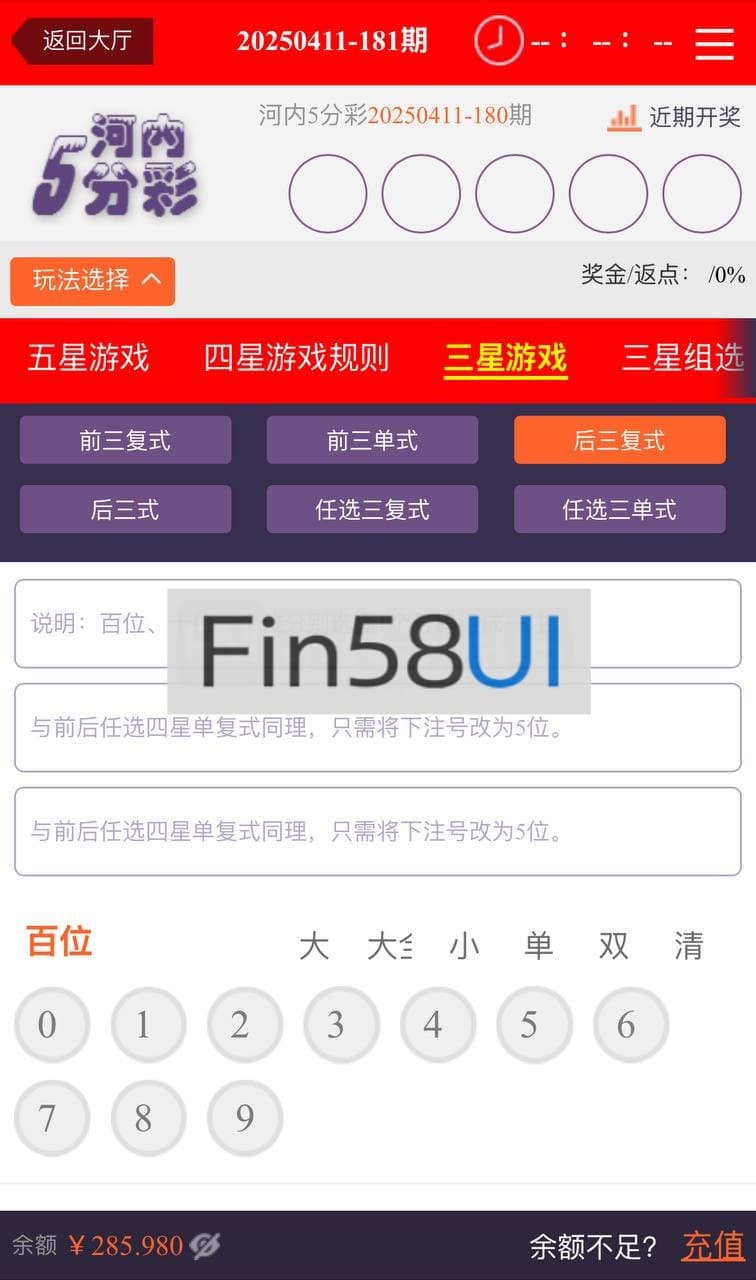Select 任选三复式 betting mode

(372, 509)
